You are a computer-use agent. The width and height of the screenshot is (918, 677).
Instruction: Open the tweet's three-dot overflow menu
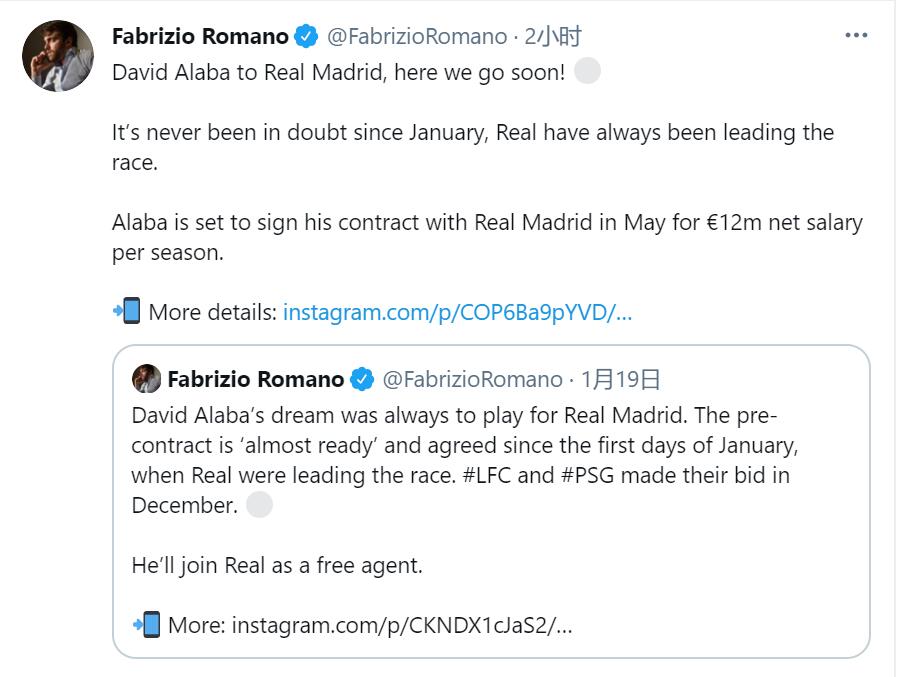(856, 36)
